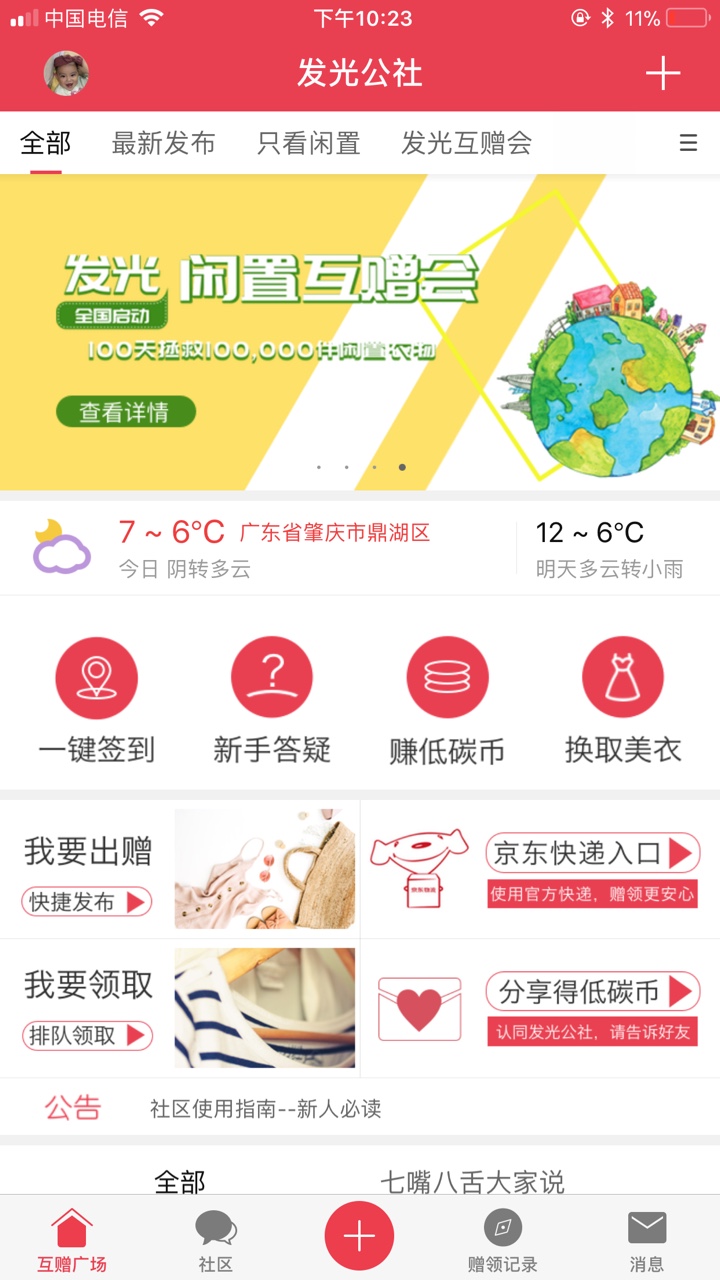Open the 查看详情 banner button

pyautogui.click(x=125, y=412)
